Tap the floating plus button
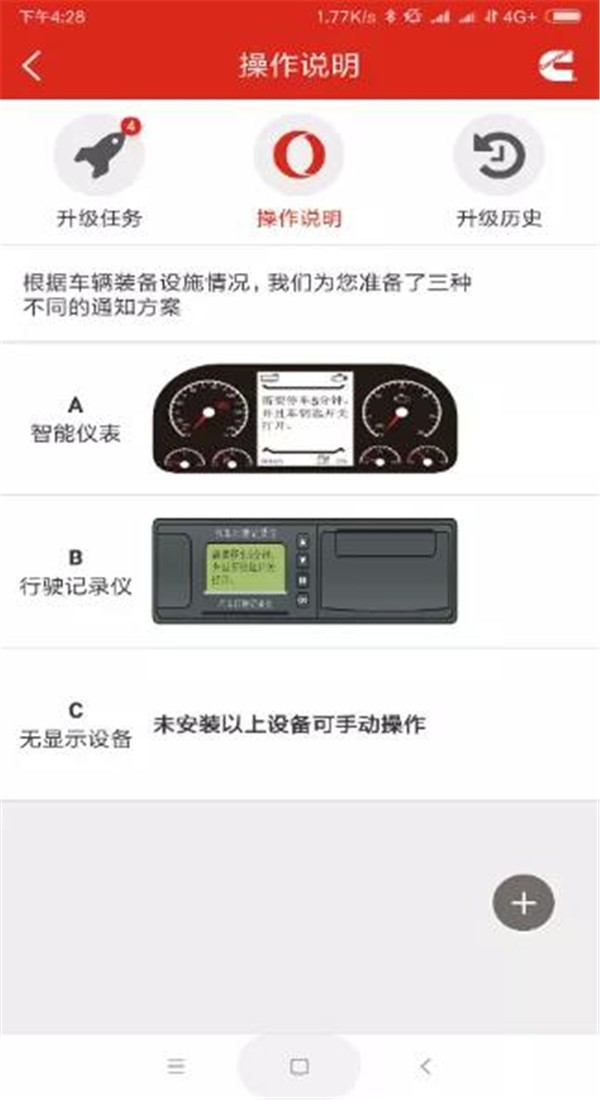Image resolution: width=600 pixels, height=1100 pixels. 524,903
